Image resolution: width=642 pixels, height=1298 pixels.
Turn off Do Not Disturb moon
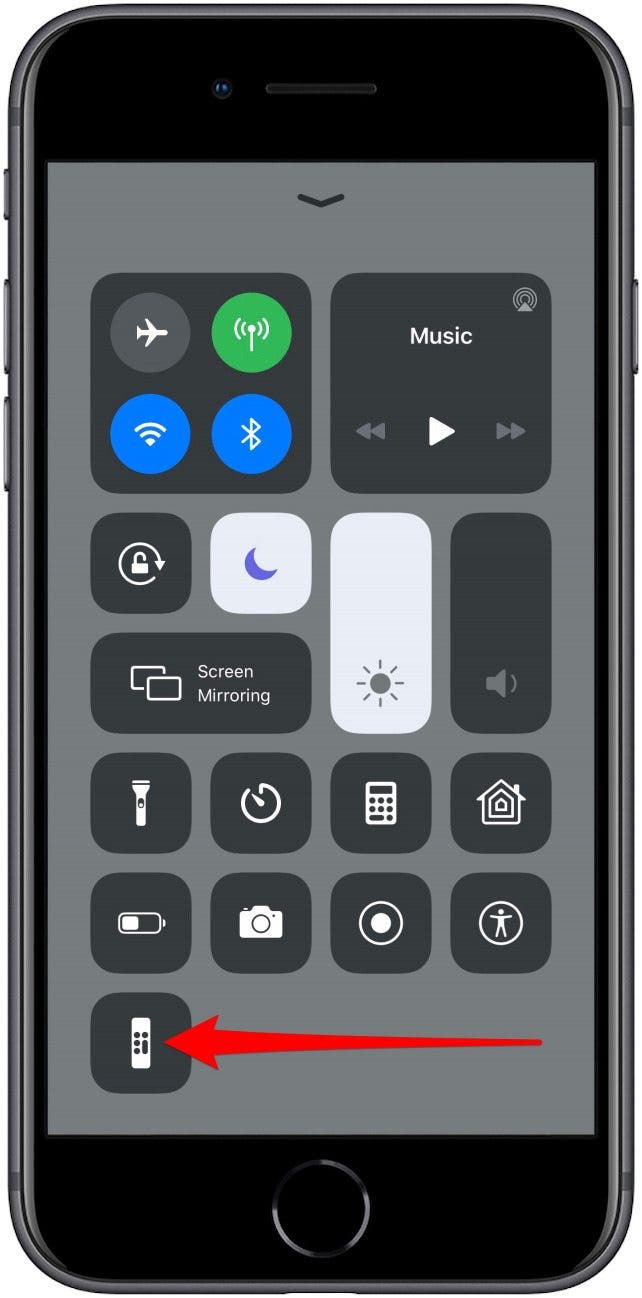pyautogui.click(x=261, y=563)
